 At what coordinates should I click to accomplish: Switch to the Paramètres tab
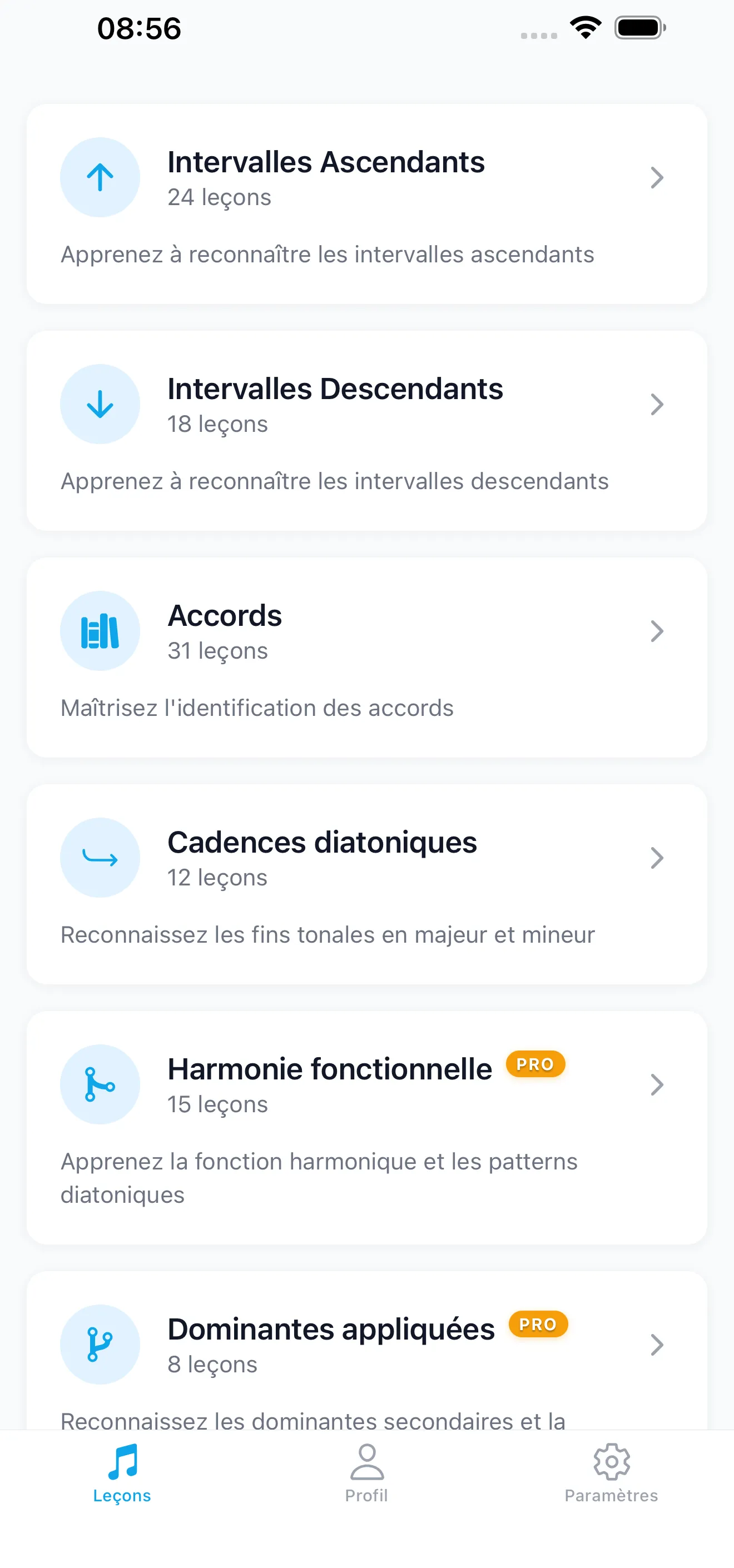(x=612, y=1479)
